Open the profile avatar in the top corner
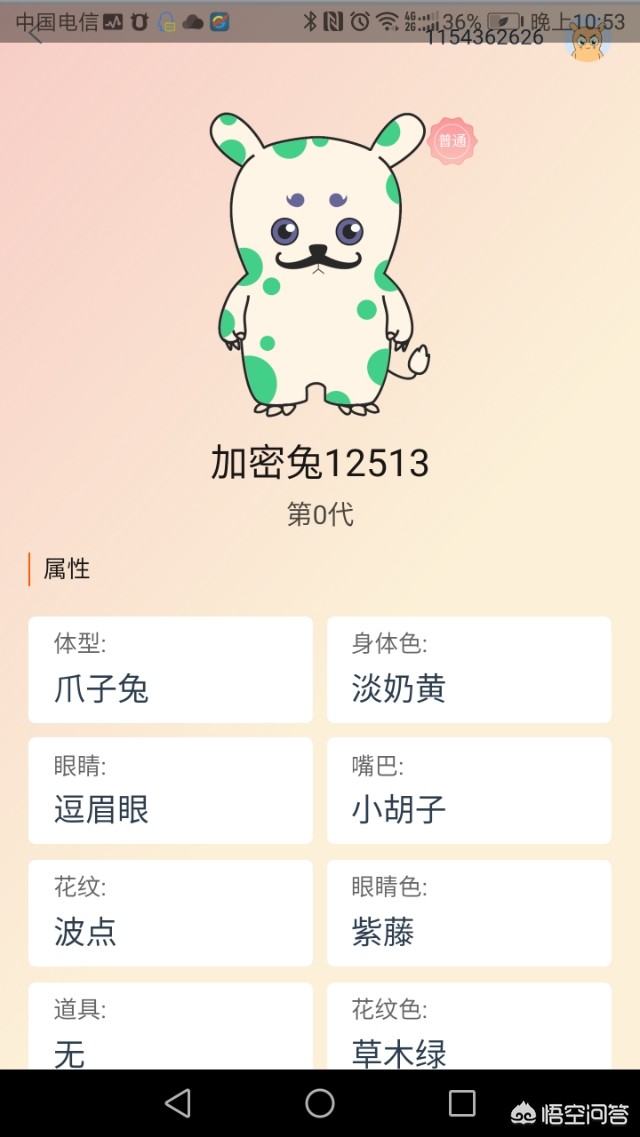 pos(587,42)
